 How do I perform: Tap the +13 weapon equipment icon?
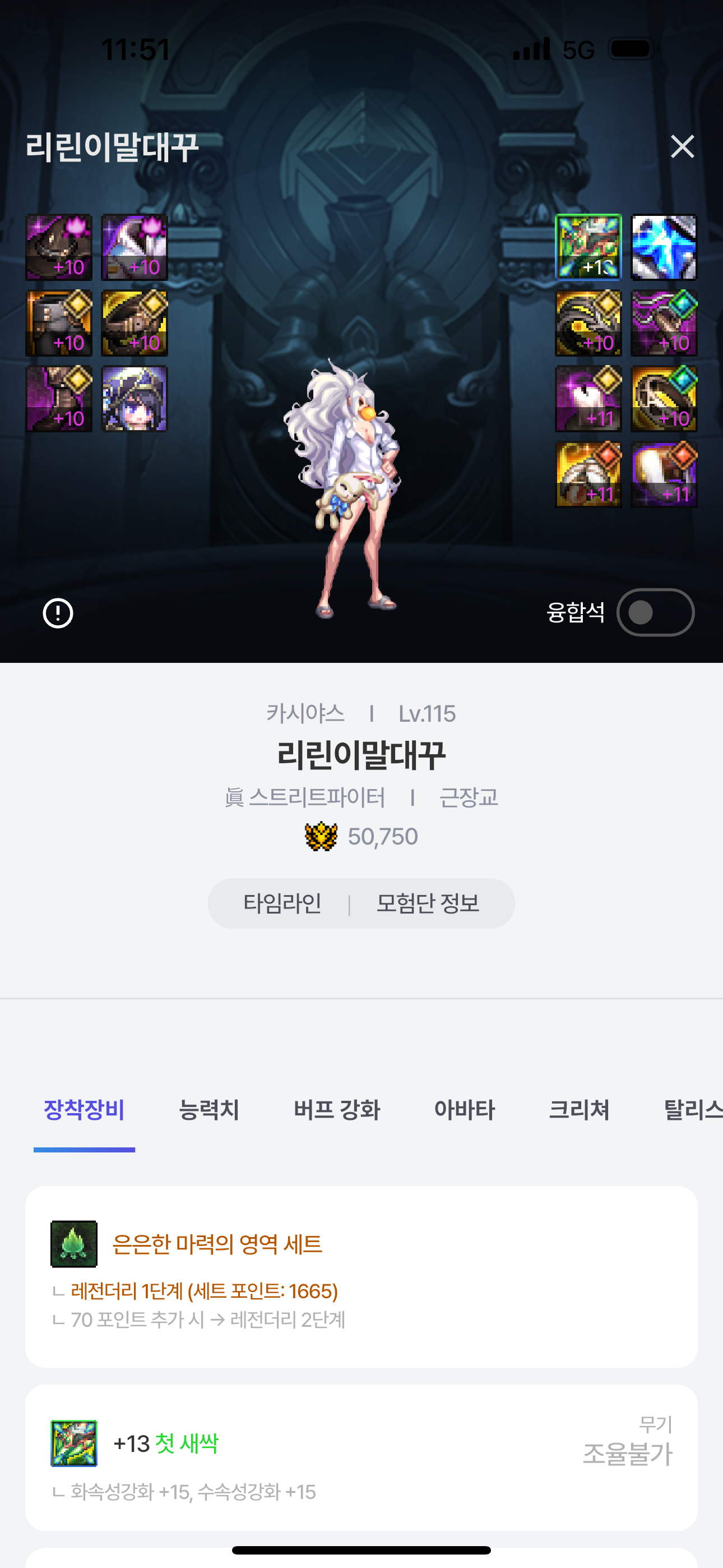coord(588,247)
